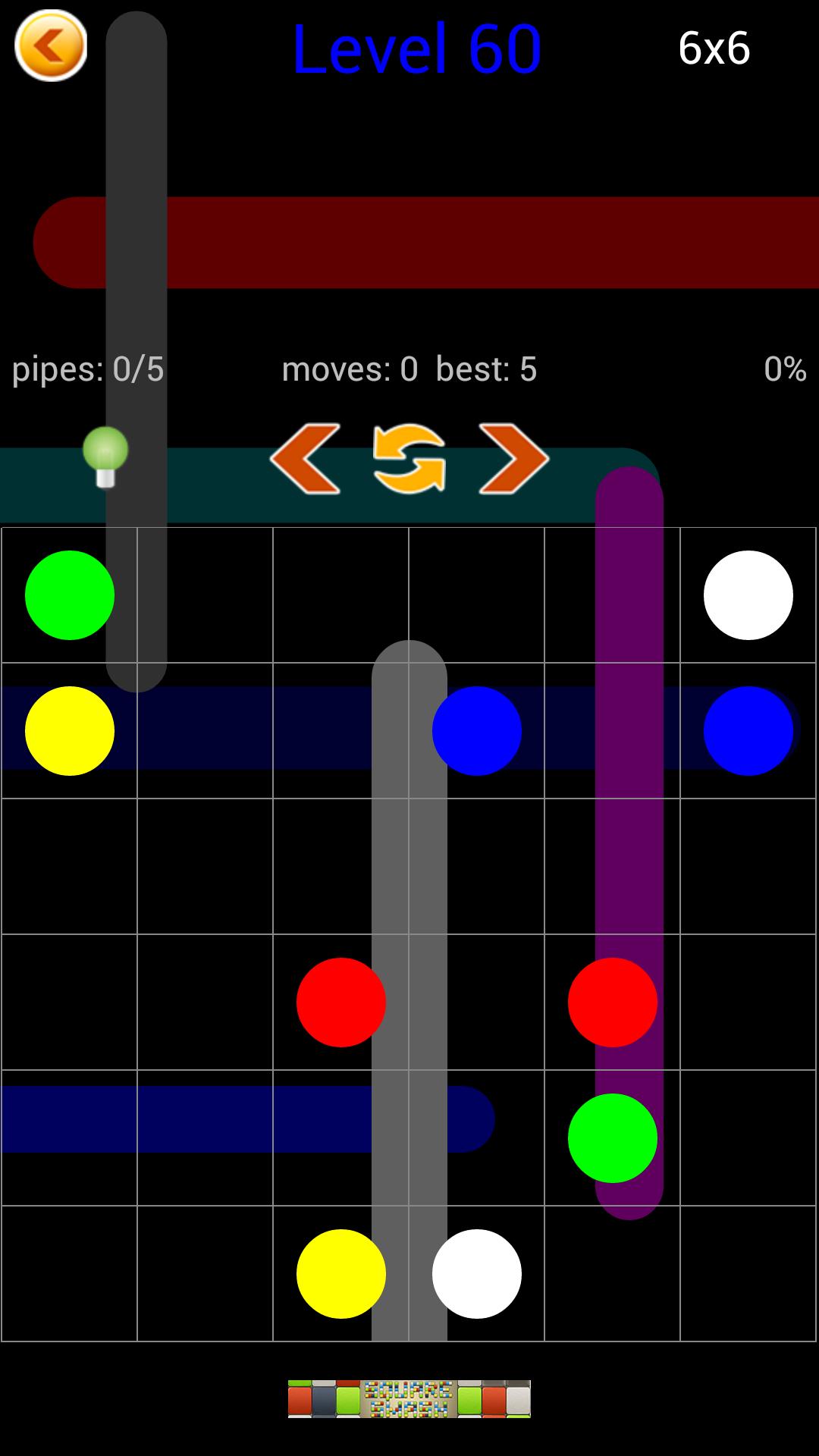Get a hint with the lightbulb
The image size is (819, 1456).
pos(105,457)
